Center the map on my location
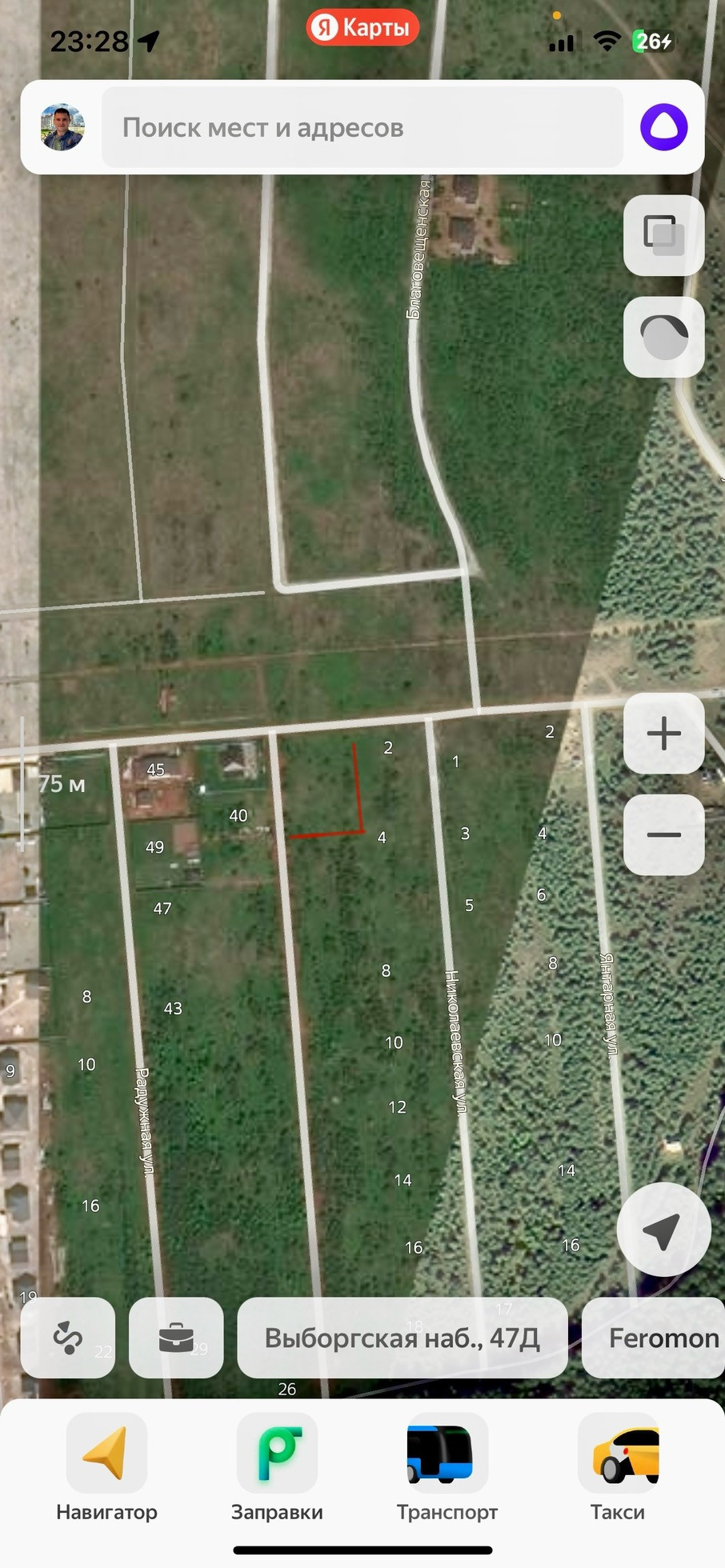 (663, 1230)
